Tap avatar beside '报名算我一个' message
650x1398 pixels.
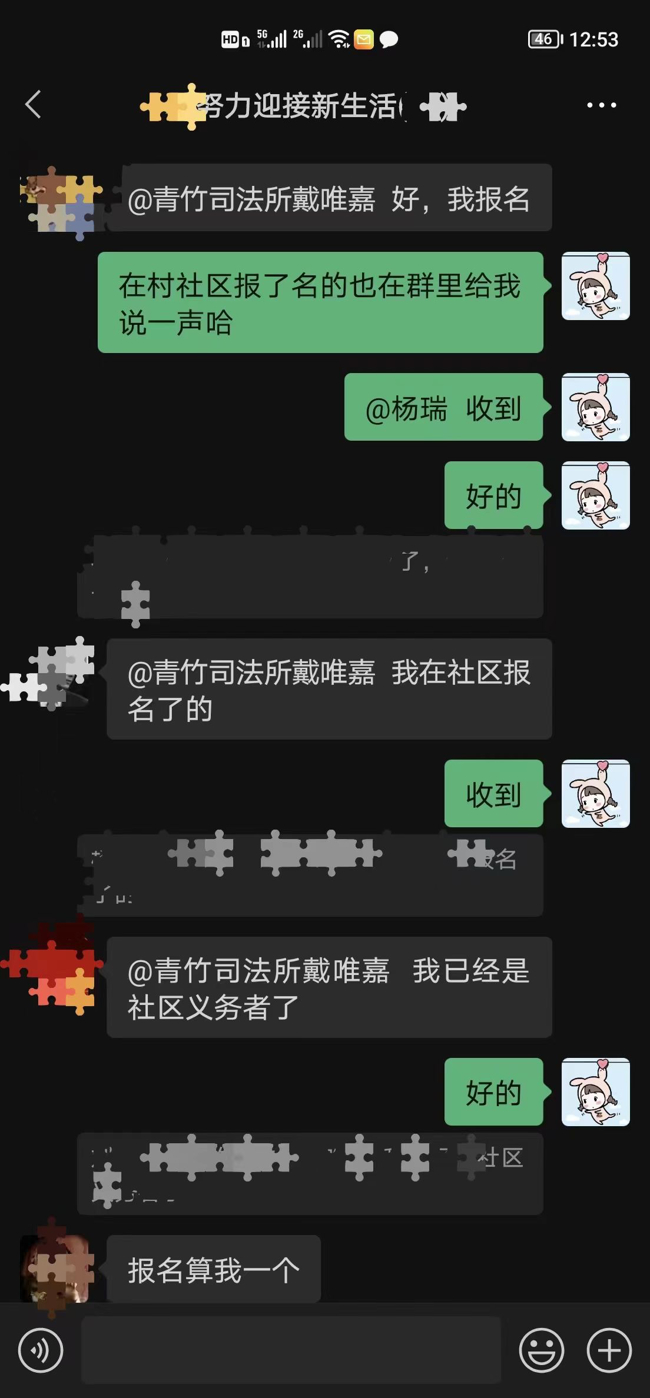pyautogui.click(x=56, y=1268)
